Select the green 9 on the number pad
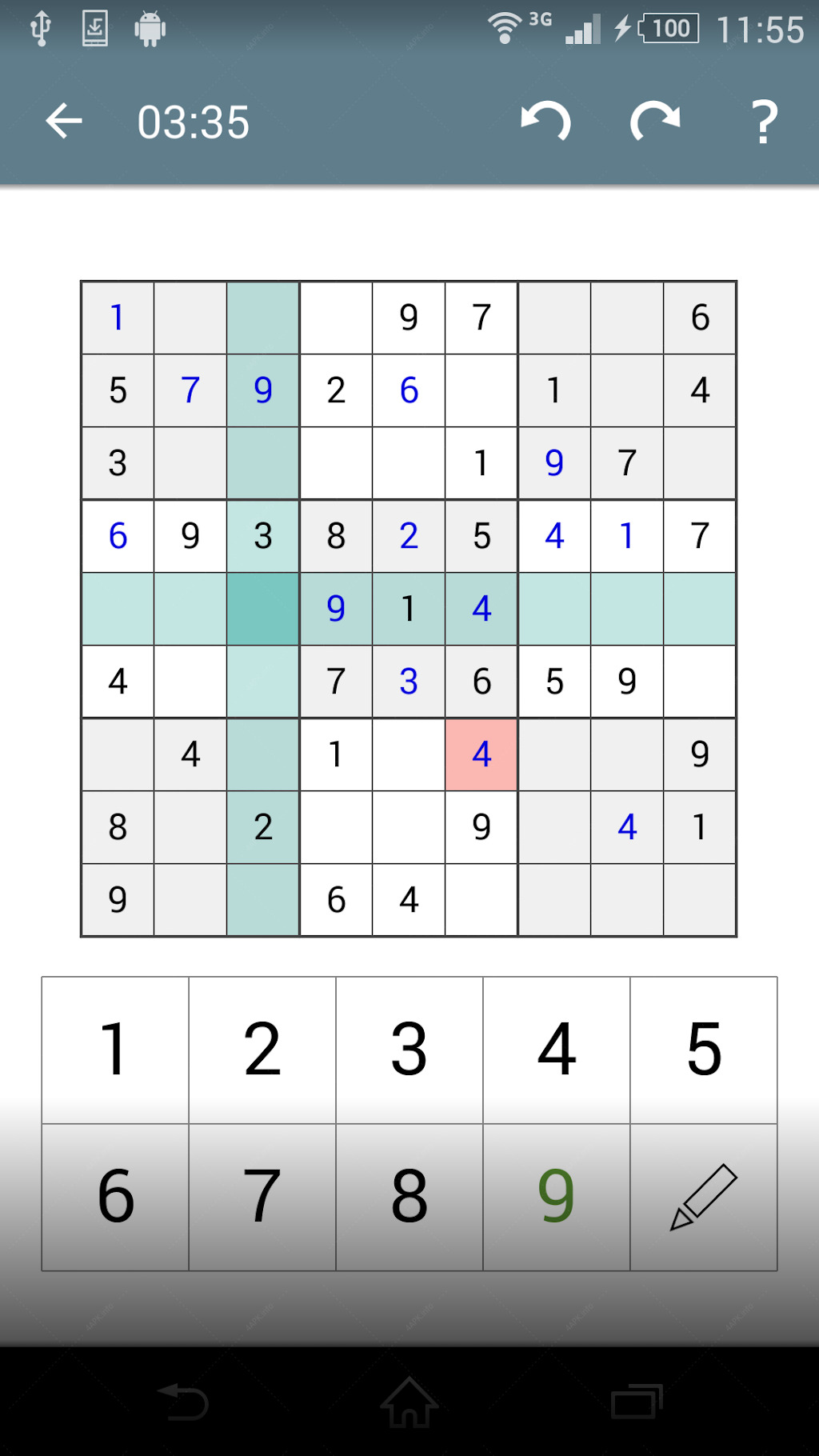Viewport: 819px width, 1456px height. (557, 1197)
